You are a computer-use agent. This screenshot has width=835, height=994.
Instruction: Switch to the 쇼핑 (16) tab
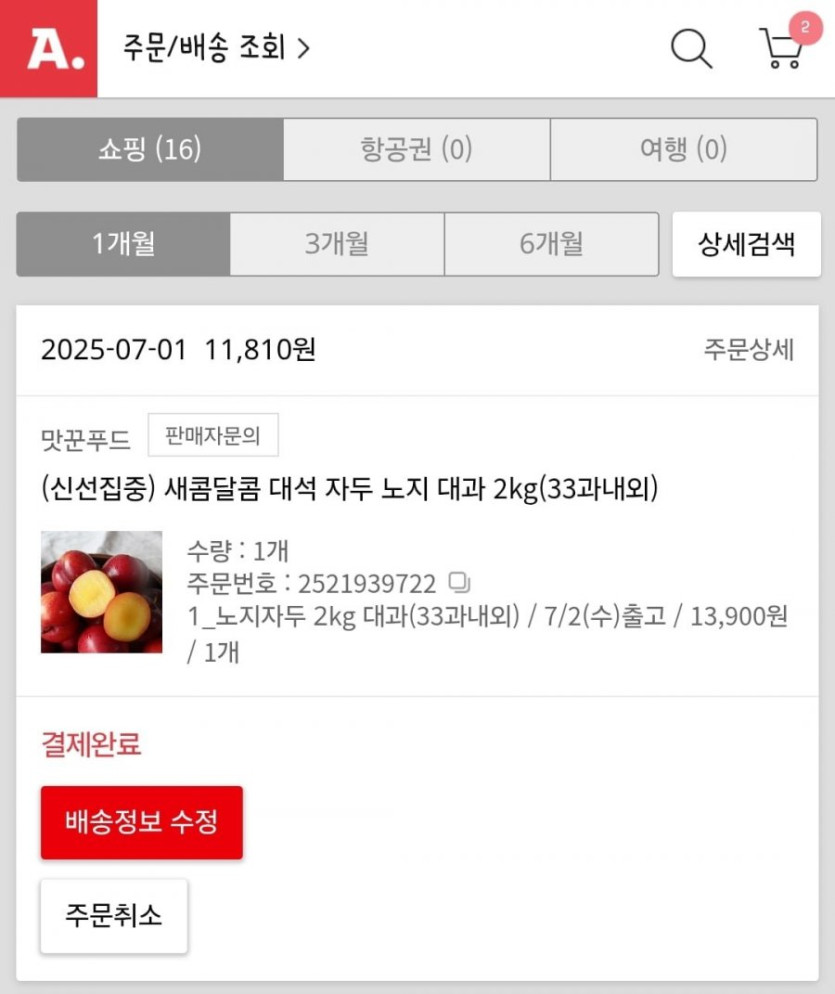tap(150, 150)
